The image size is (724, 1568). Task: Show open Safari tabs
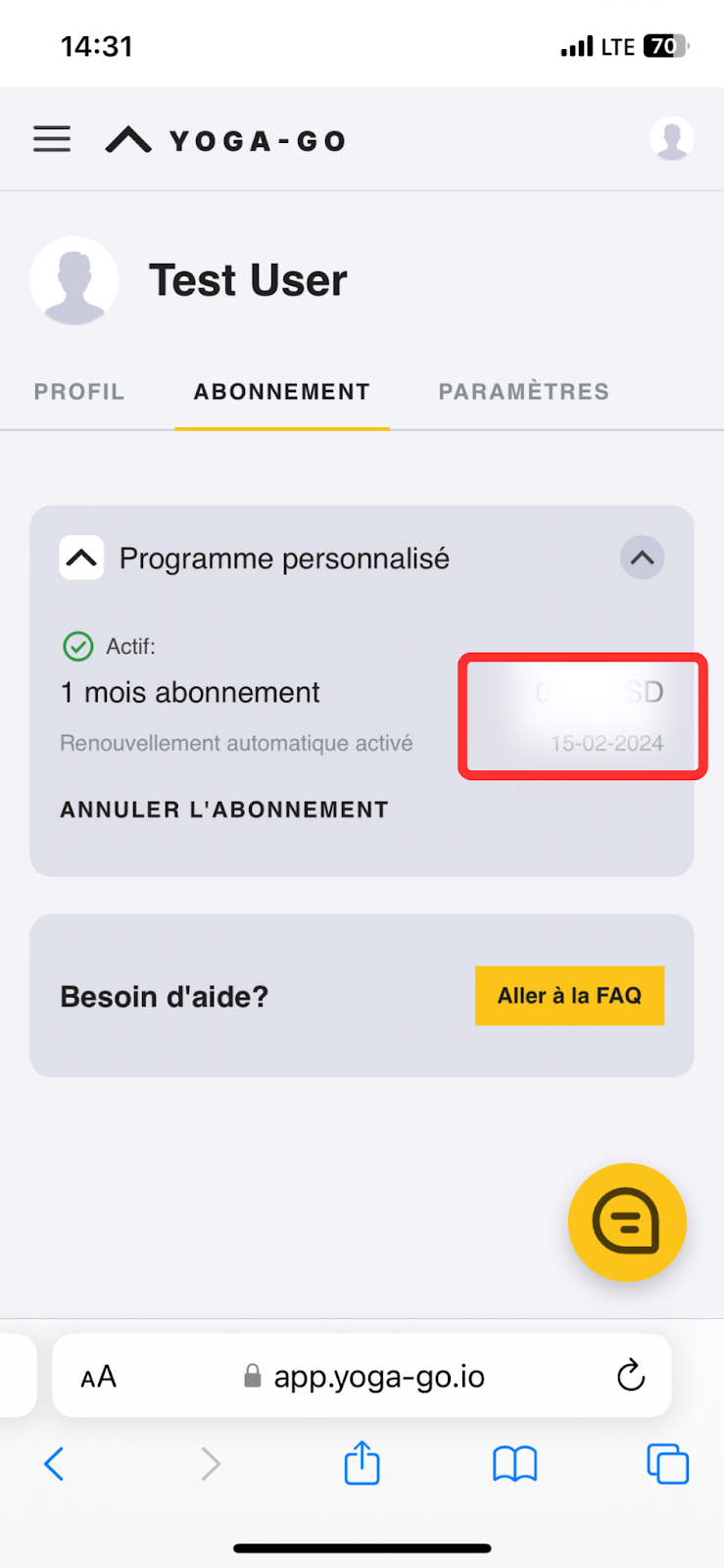point(667,1464)
